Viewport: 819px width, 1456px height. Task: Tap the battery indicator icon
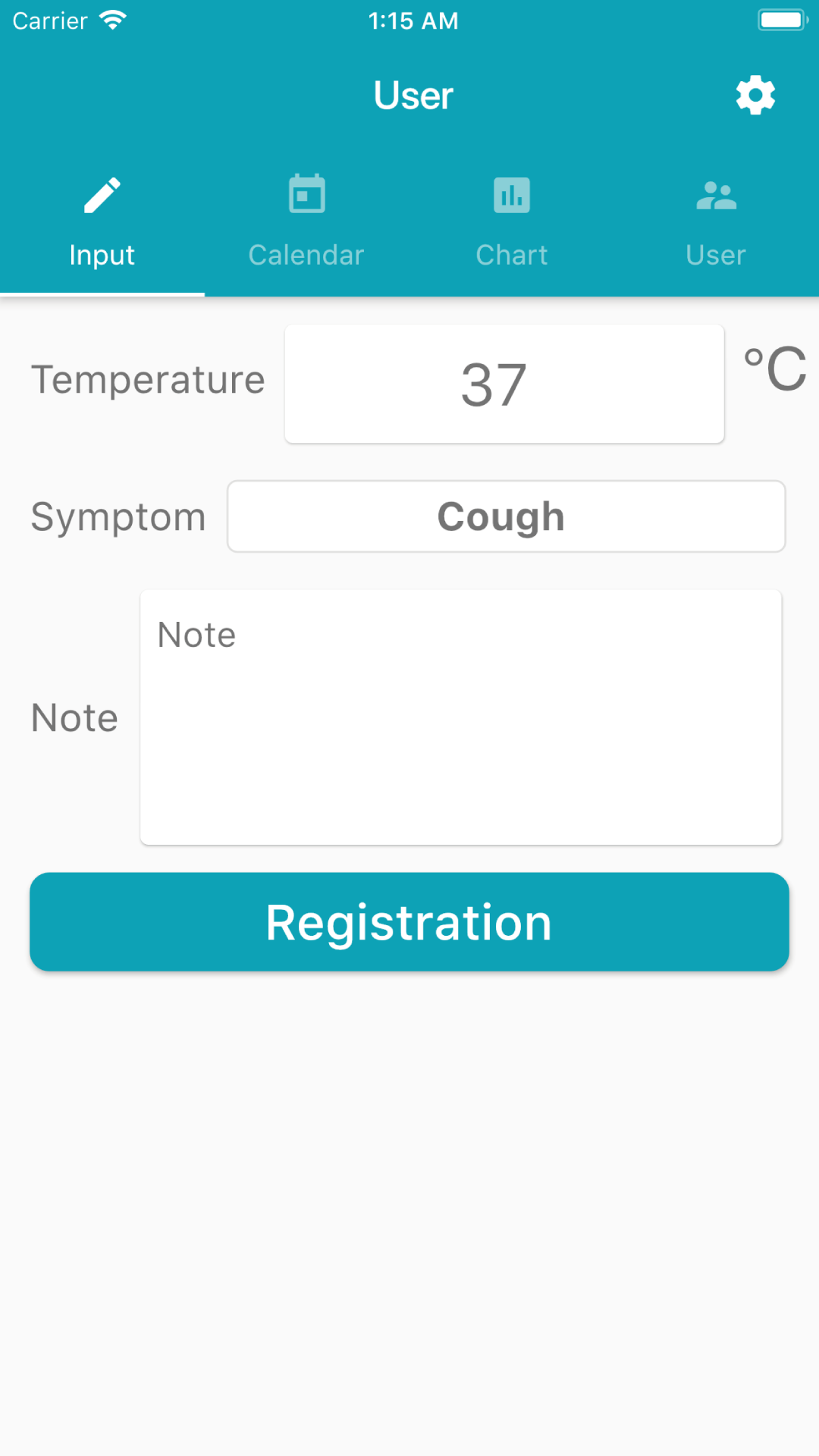click(782, 19)
